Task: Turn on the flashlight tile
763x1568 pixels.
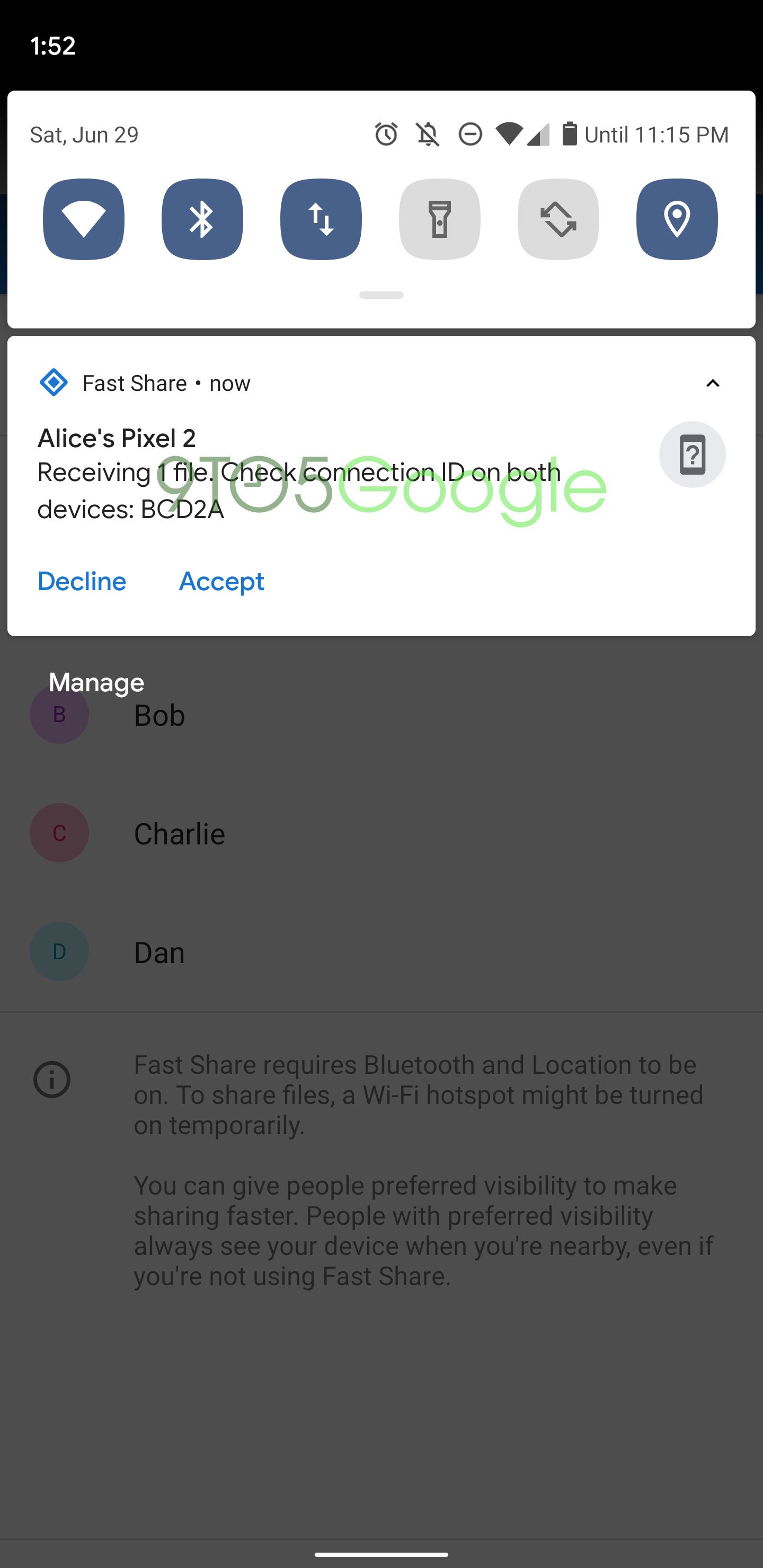Action: point(440,219)
